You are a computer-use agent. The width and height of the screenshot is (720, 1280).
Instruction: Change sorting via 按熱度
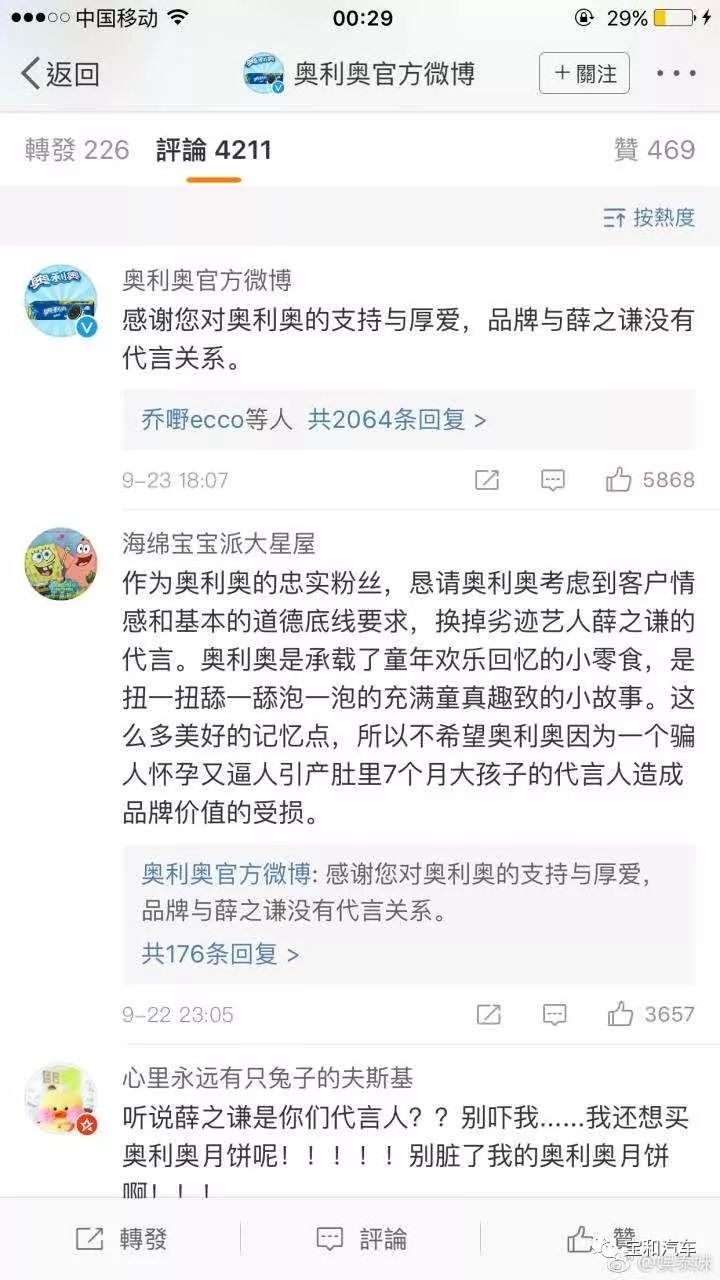tap(649, 217)
